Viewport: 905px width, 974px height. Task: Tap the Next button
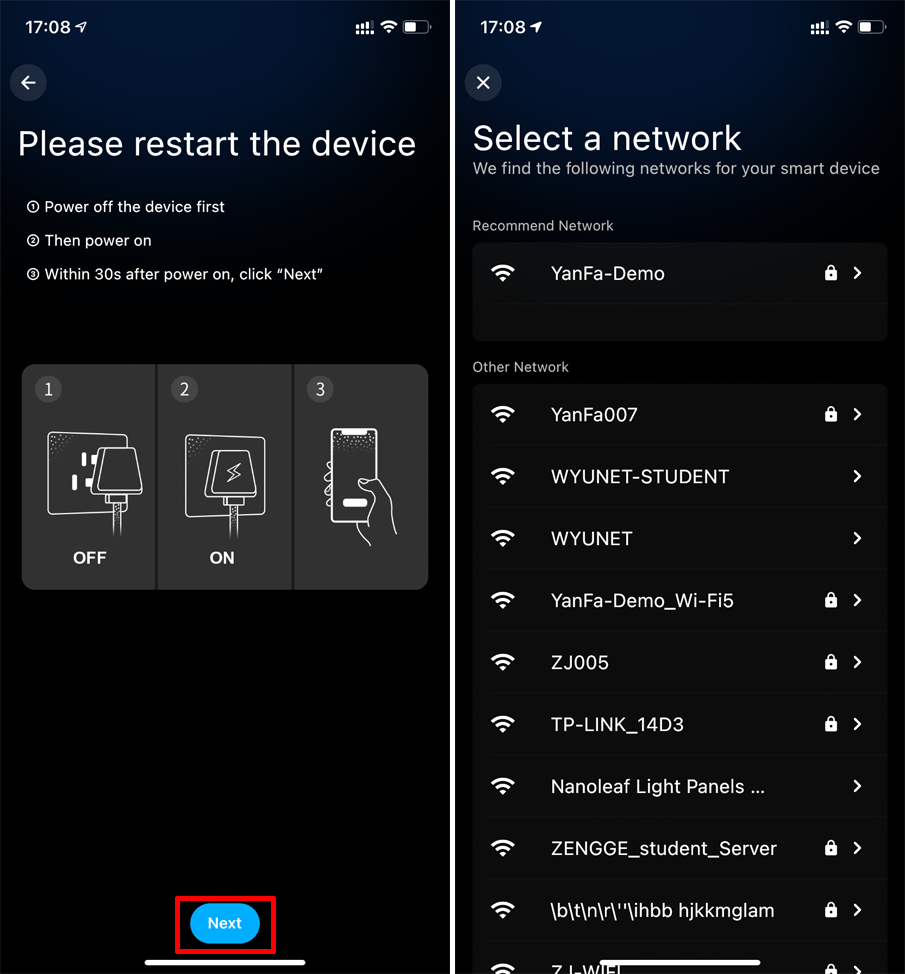(x=224, y=924)
